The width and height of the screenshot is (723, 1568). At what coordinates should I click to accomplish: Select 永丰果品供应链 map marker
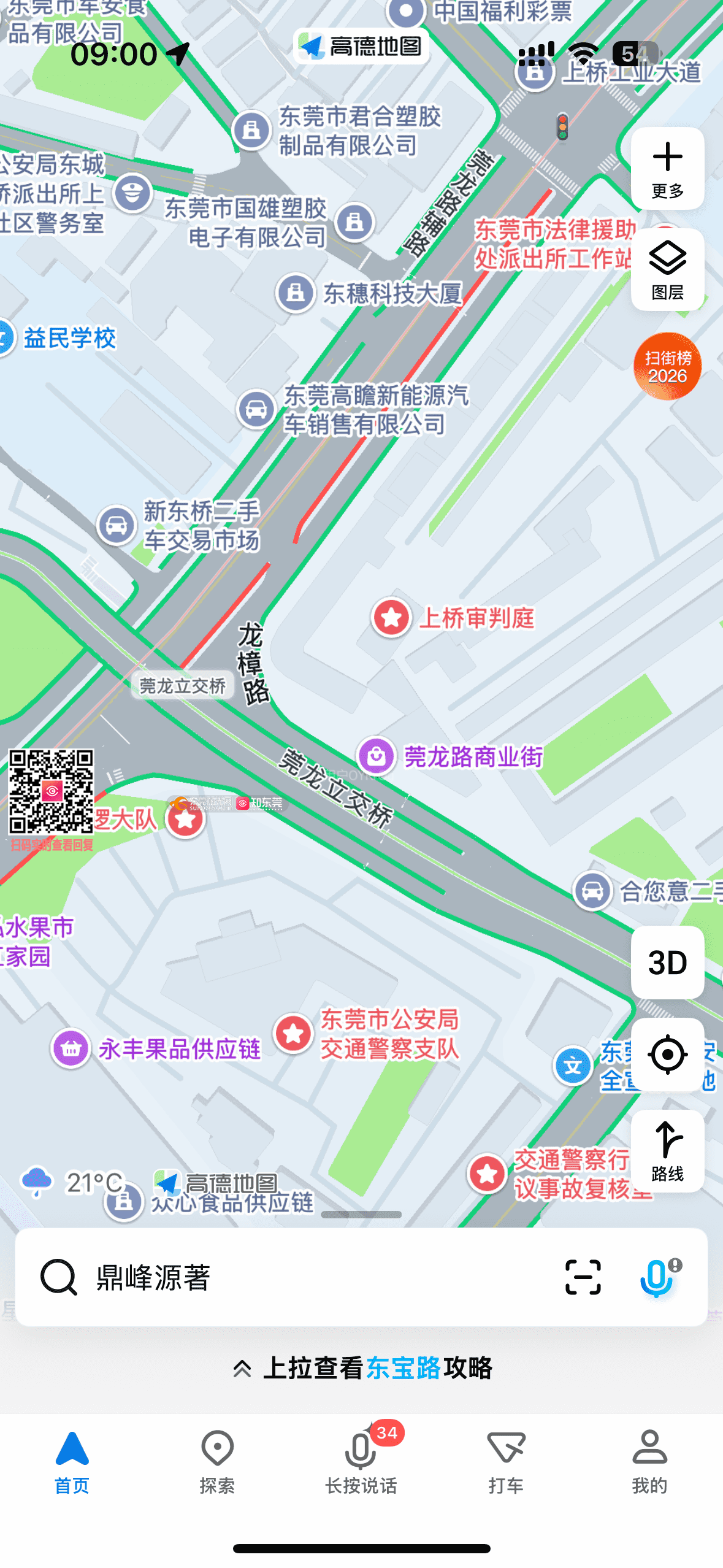tap(71, 1048)
